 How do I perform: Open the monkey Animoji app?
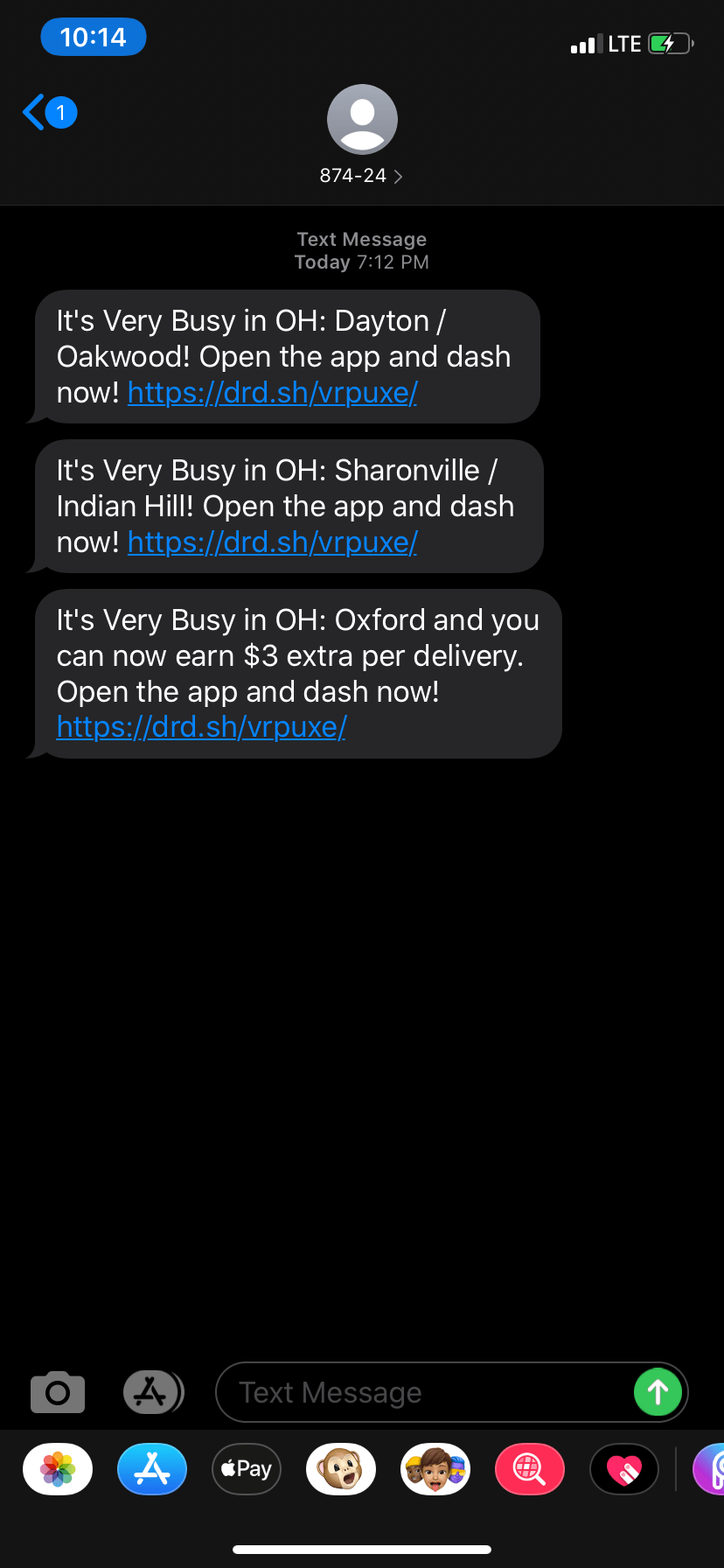pos(341,1469)
